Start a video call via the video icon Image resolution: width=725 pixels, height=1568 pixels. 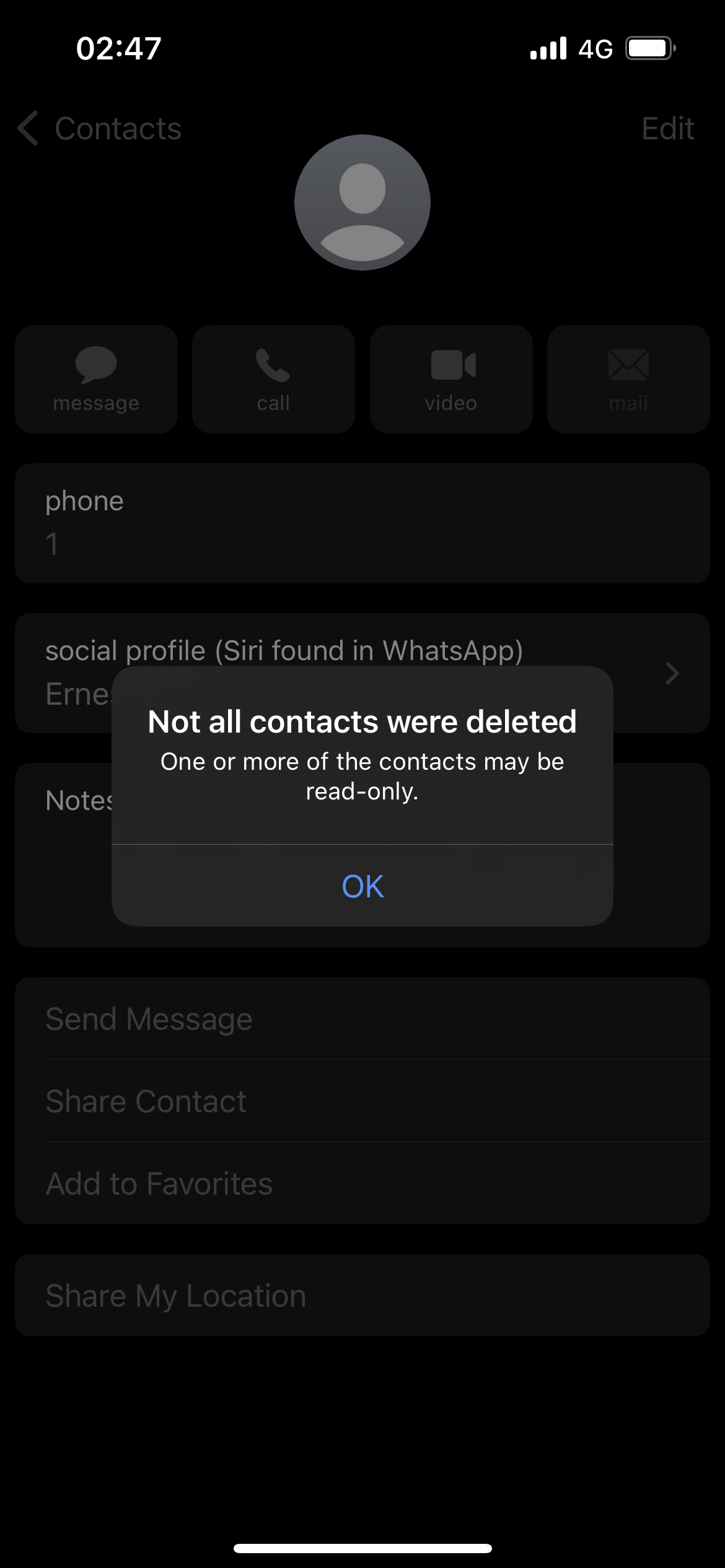(x=451, y=378)
